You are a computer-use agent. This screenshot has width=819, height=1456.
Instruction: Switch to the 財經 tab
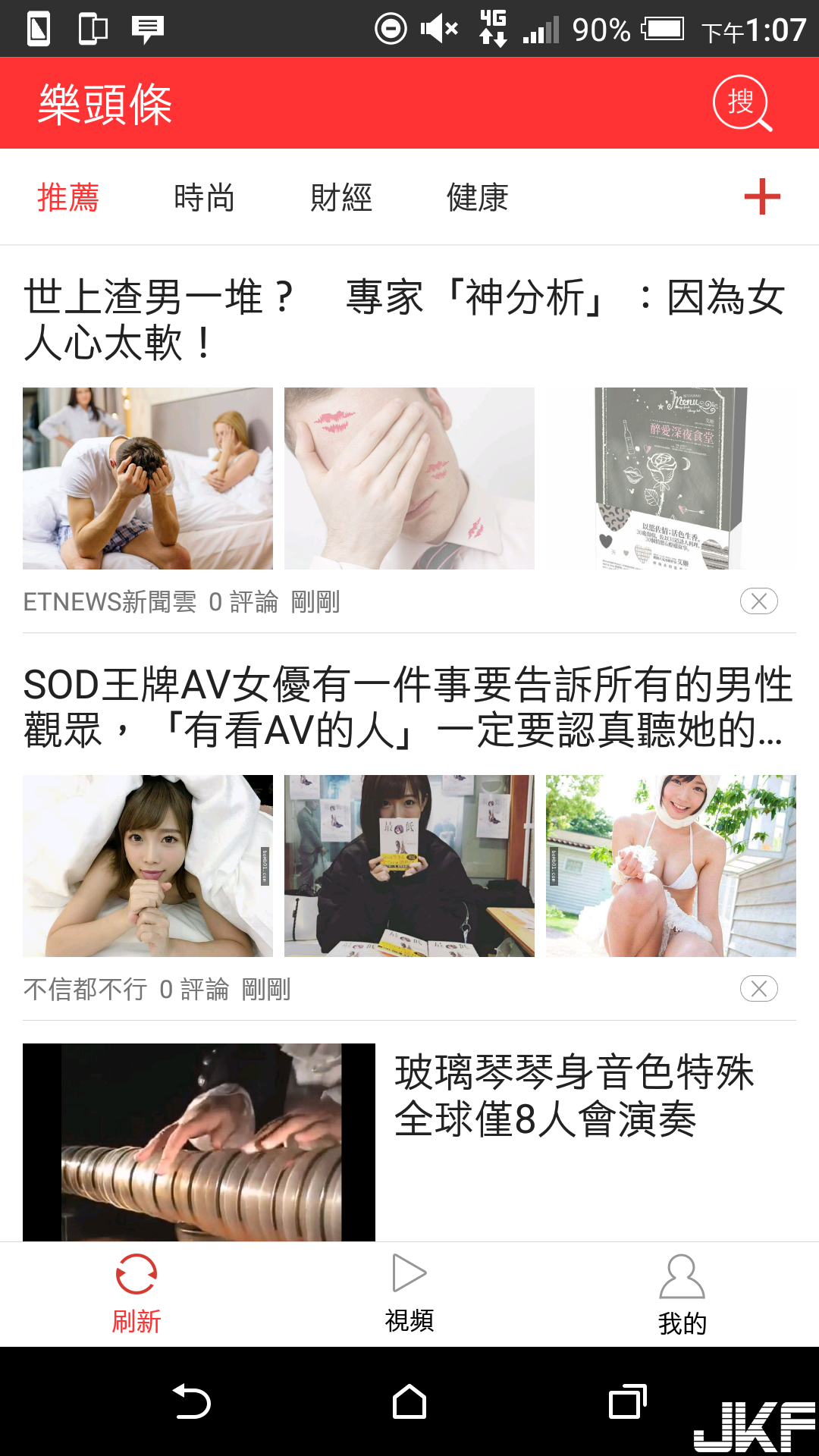pos(341,198)
